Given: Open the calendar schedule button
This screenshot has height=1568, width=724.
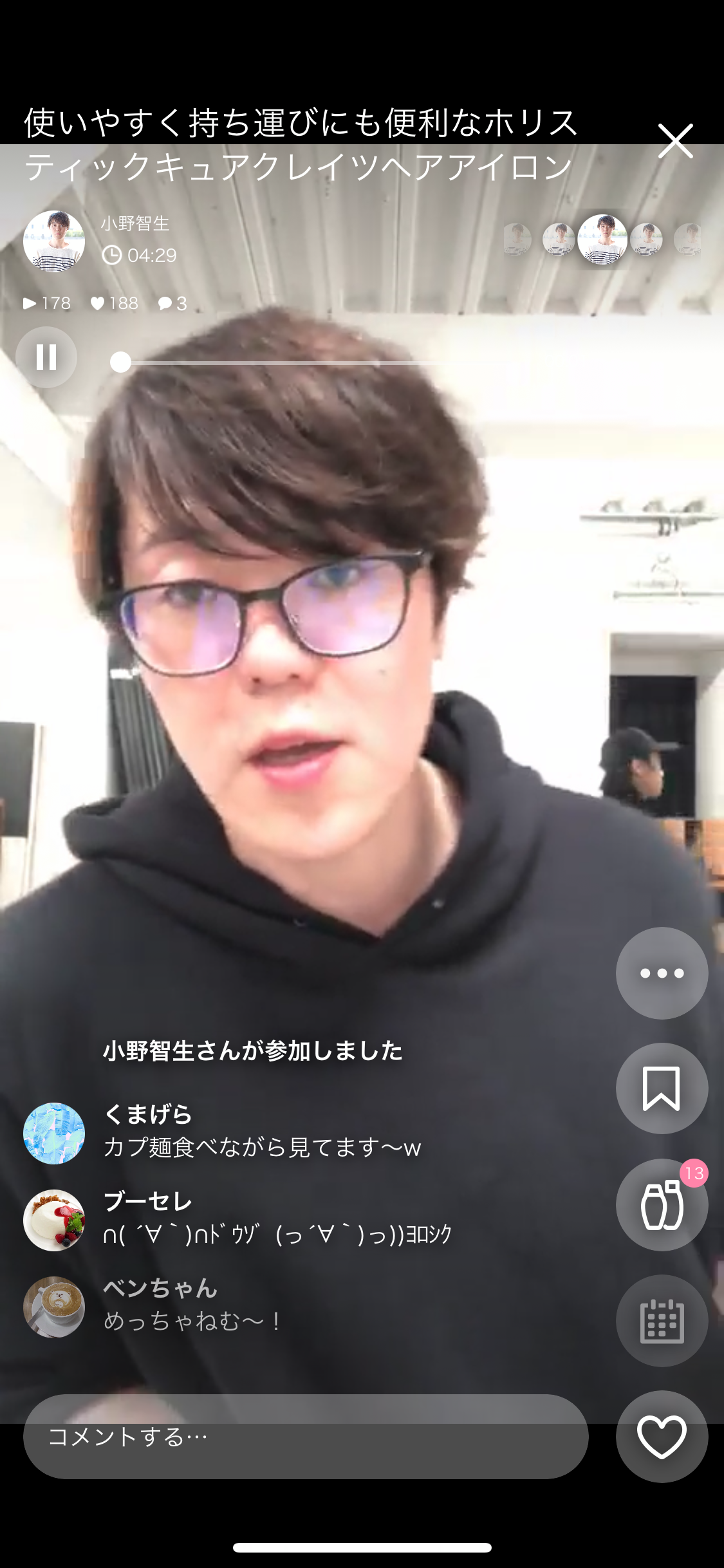Looking at the screenshot, I should 662,1320.
